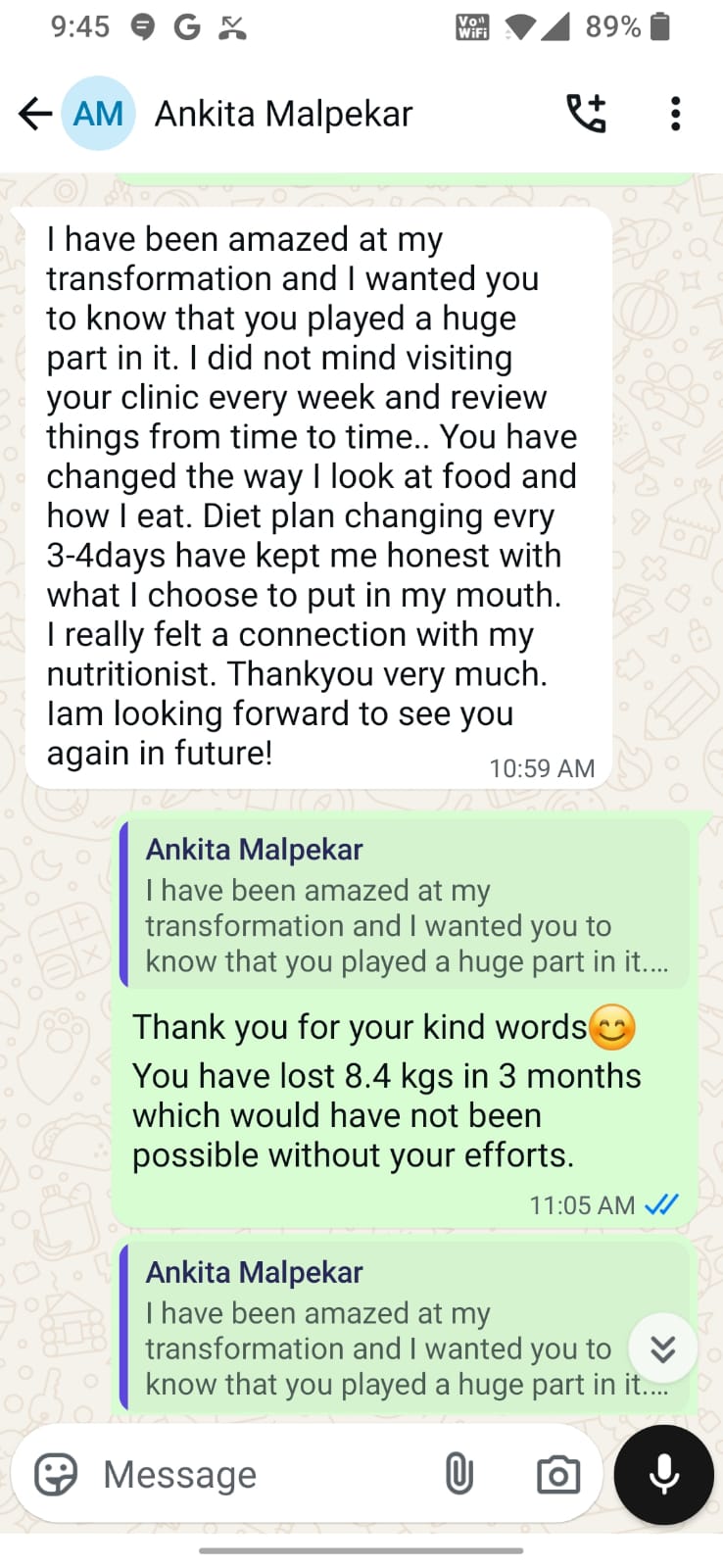Screen dimensions: 723x1568
Task: Open the overflow menu
Action: coord(675,114)
